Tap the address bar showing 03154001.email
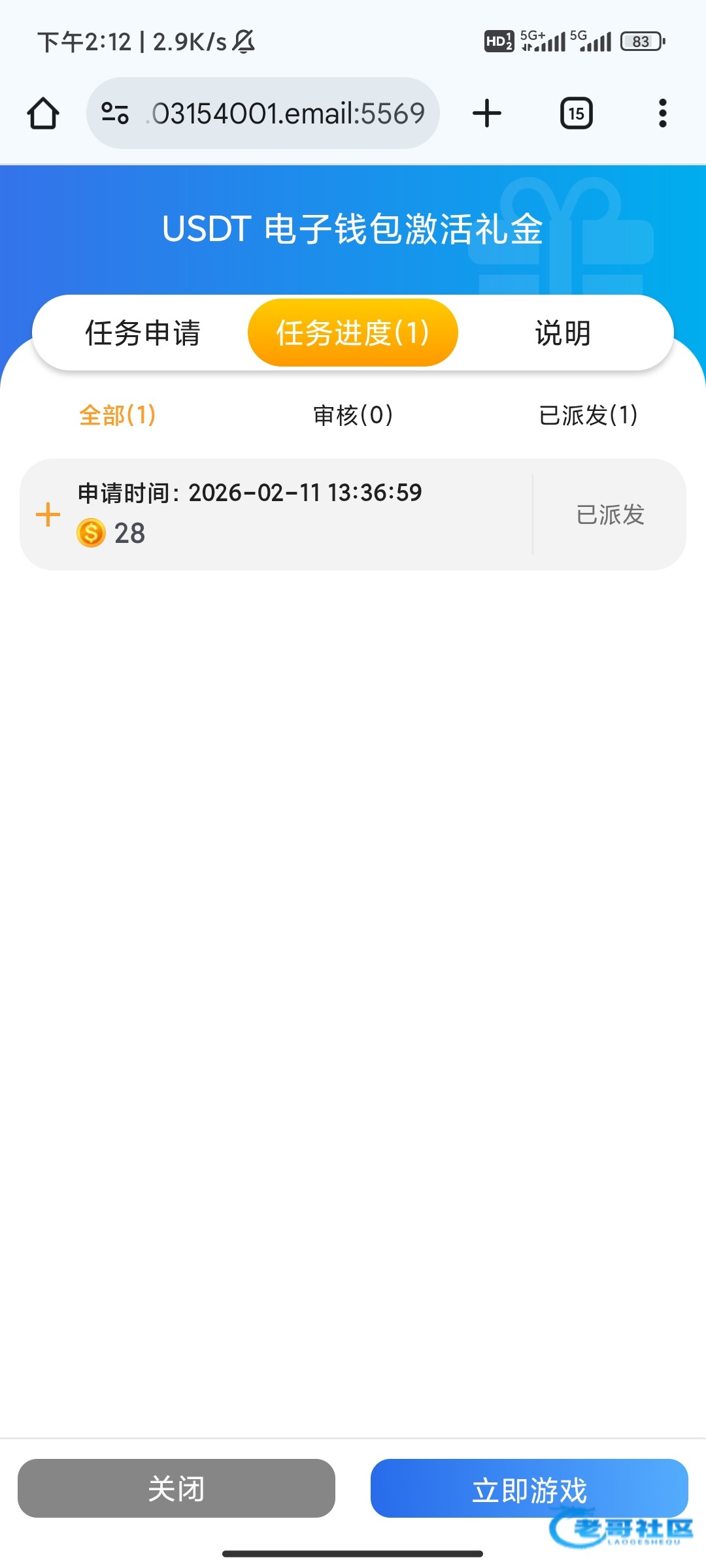Image resolution: width=706 pixels, height=1568 pixels. point(288,114)
